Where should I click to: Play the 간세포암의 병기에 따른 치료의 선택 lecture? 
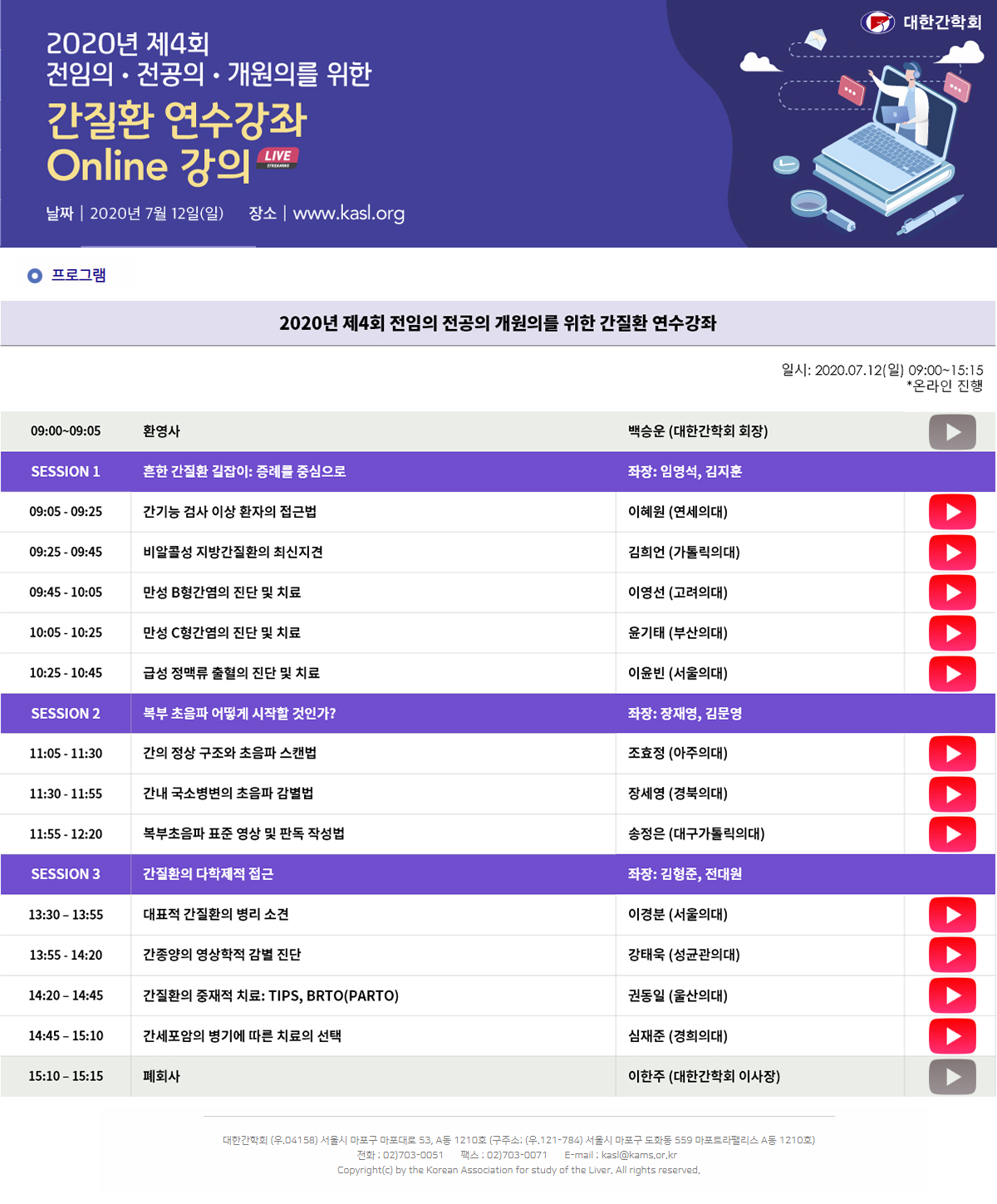point(952,1036)
